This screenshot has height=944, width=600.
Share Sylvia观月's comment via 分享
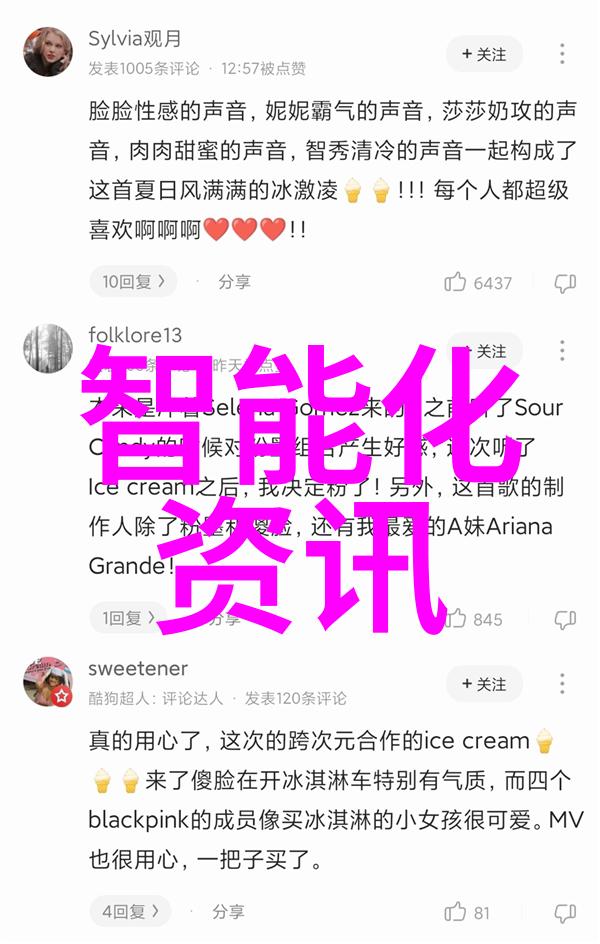click(234, 282)
